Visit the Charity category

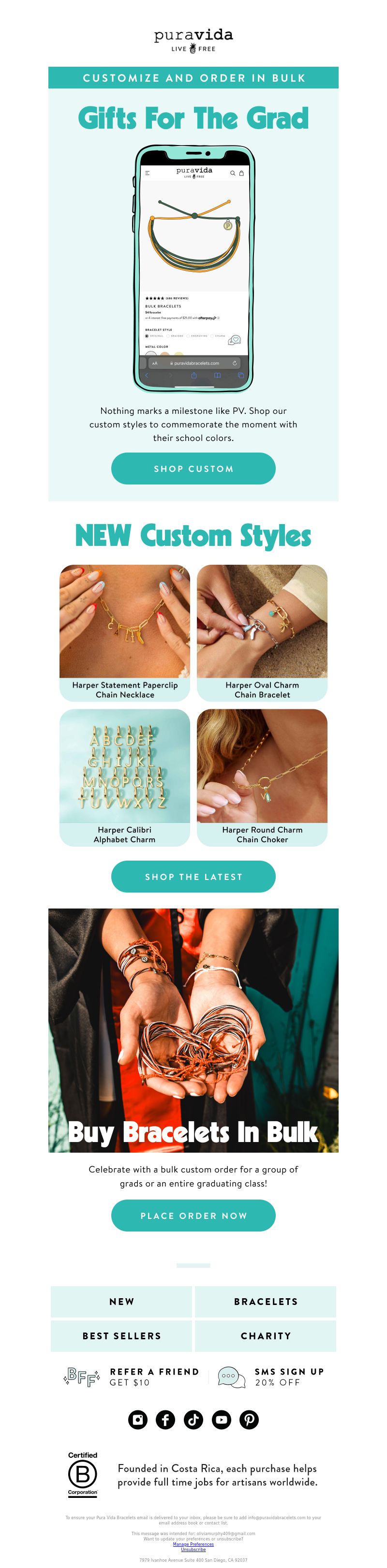pos(266,1335)
